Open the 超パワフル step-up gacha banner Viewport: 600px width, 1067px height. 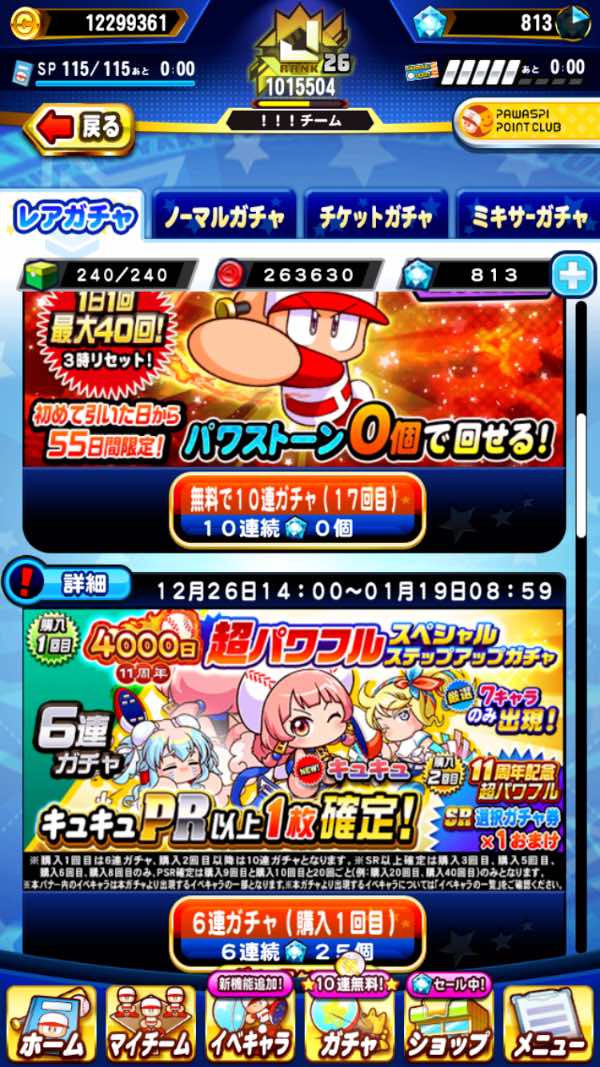(294, 731)
